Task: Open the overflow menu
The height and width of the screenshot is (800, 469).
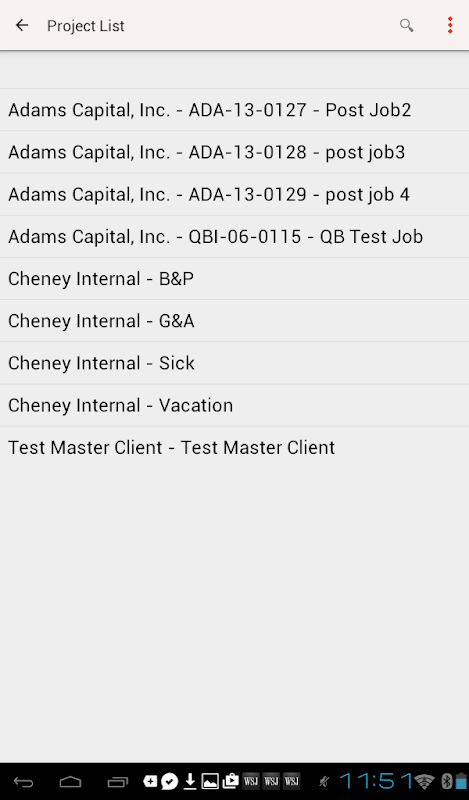Action: (x=450, y=25)
